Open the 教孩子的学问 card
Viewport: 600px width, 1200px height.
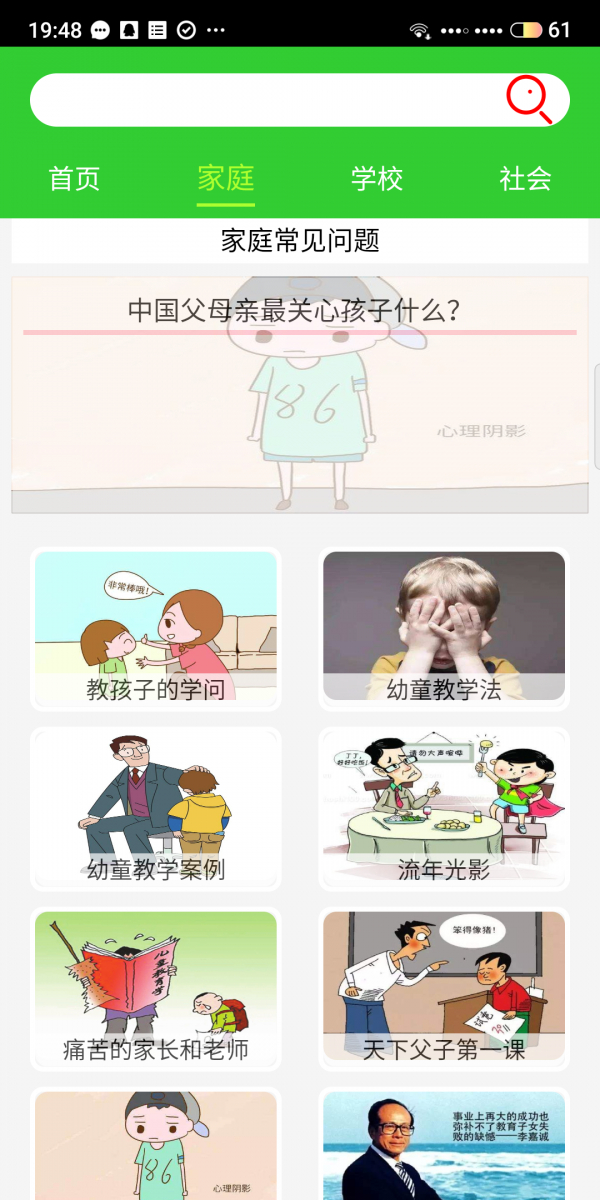coord(155,628)
